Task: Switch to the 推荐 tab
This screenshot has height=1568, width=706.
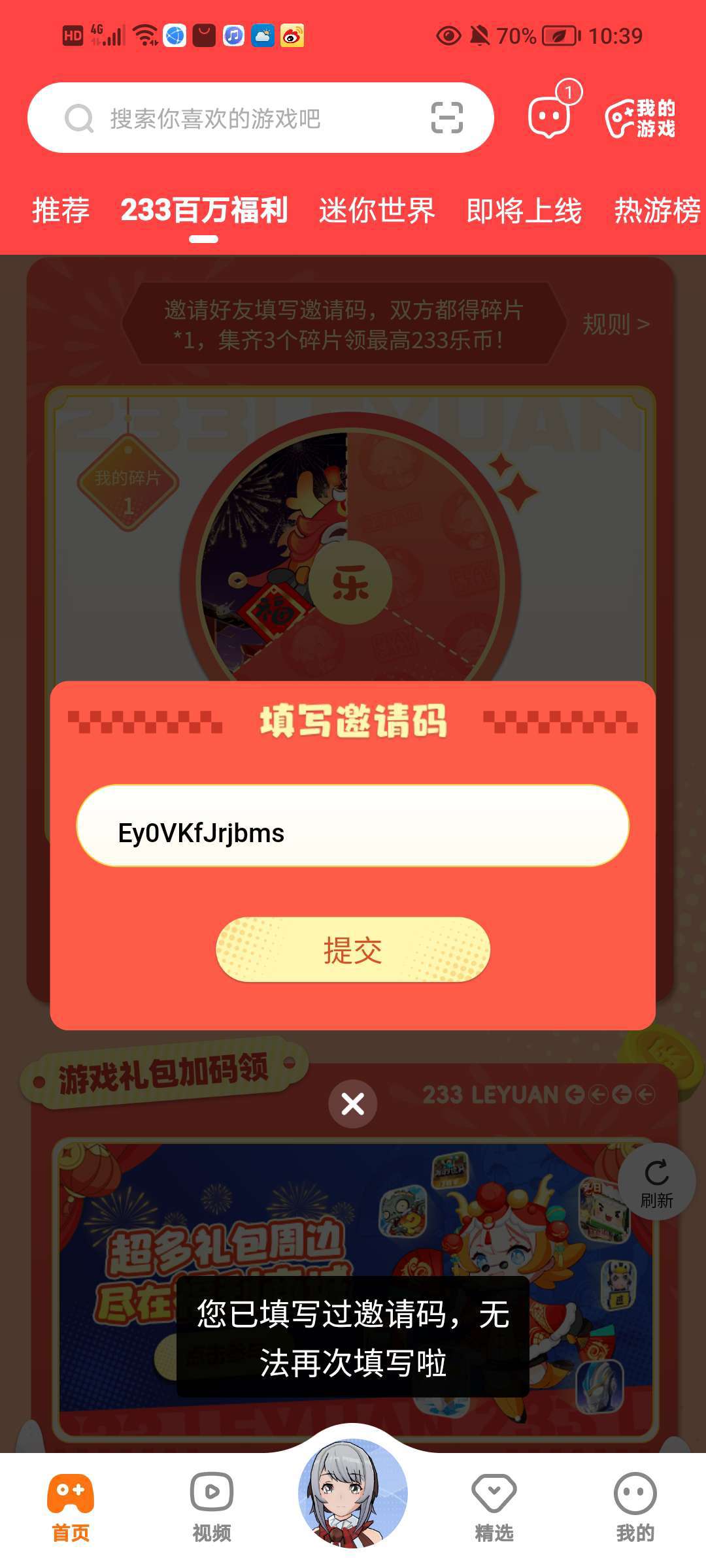Action: (x=61, y=210)
